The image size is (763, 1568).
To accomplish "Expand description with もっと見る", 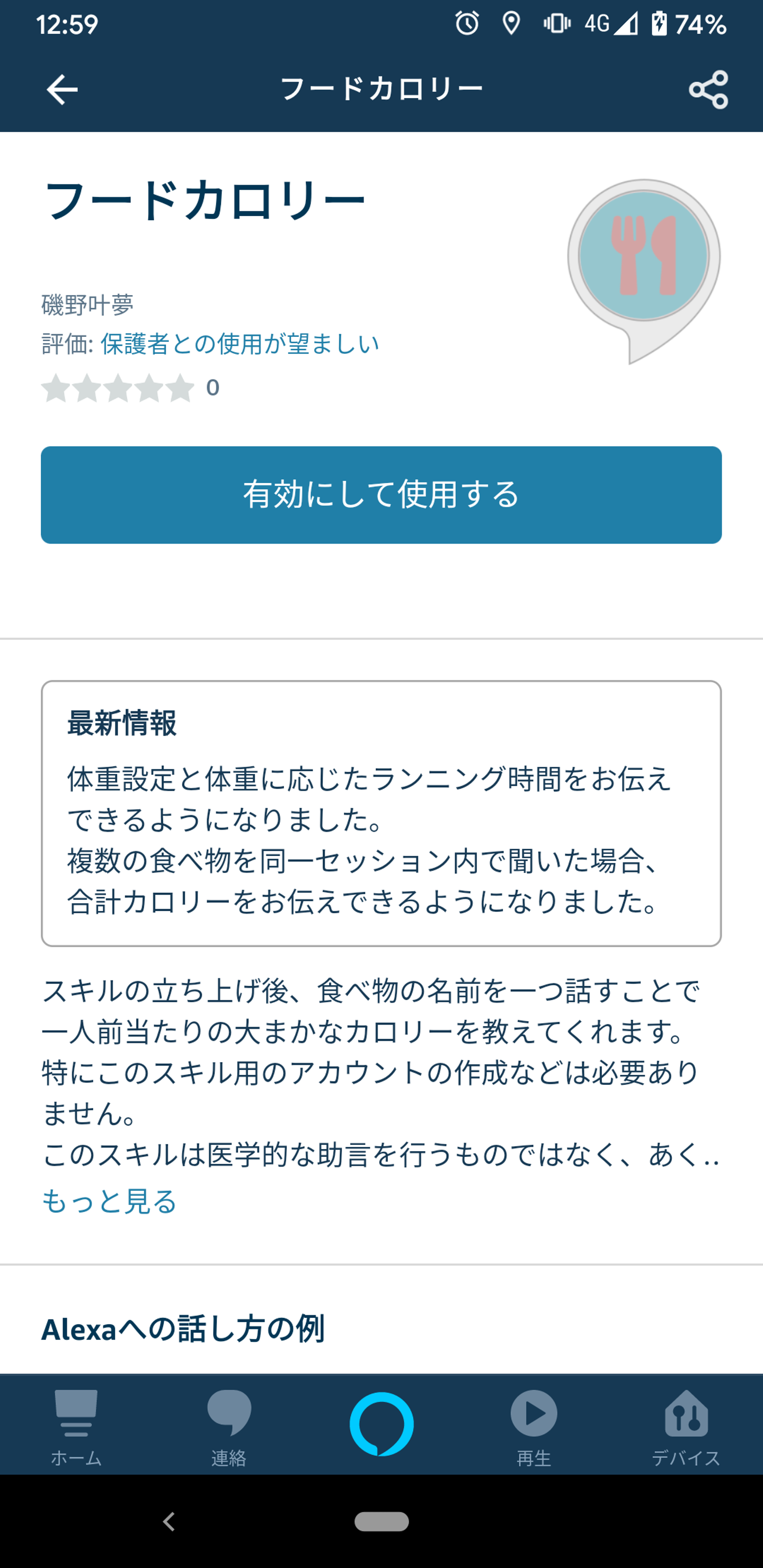I will 109,1201.
